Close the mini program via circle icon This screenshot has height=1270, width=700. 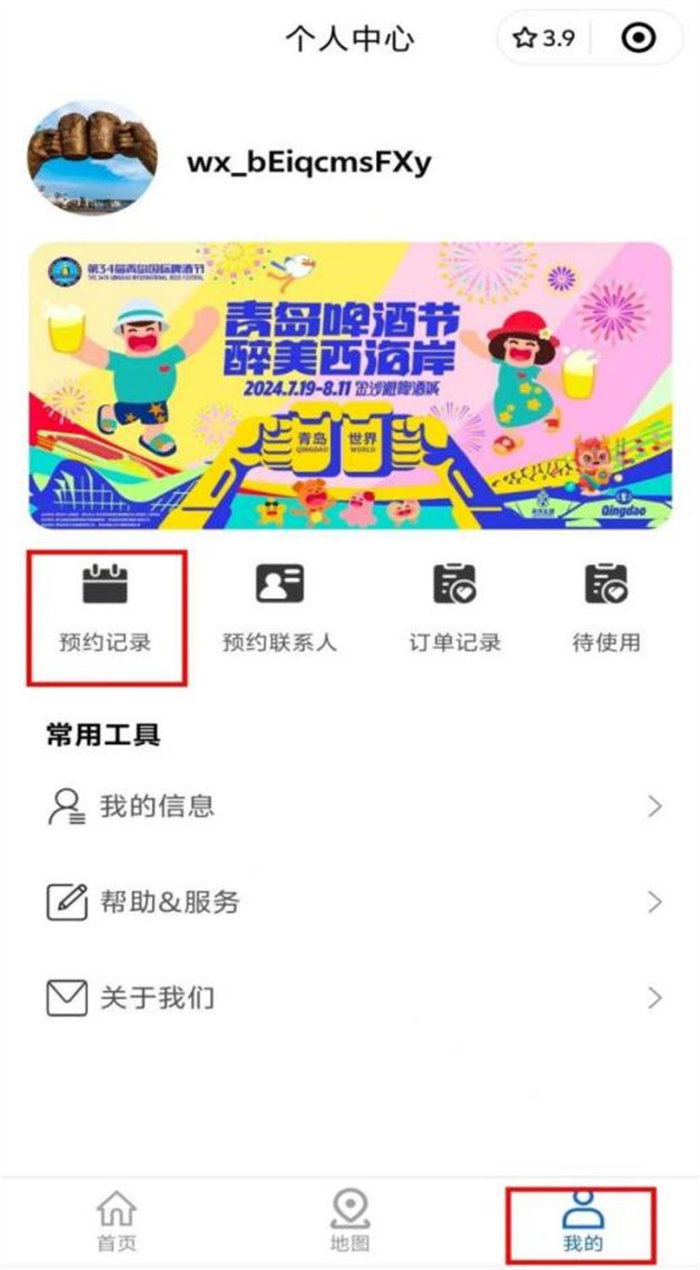coord(638,38)
